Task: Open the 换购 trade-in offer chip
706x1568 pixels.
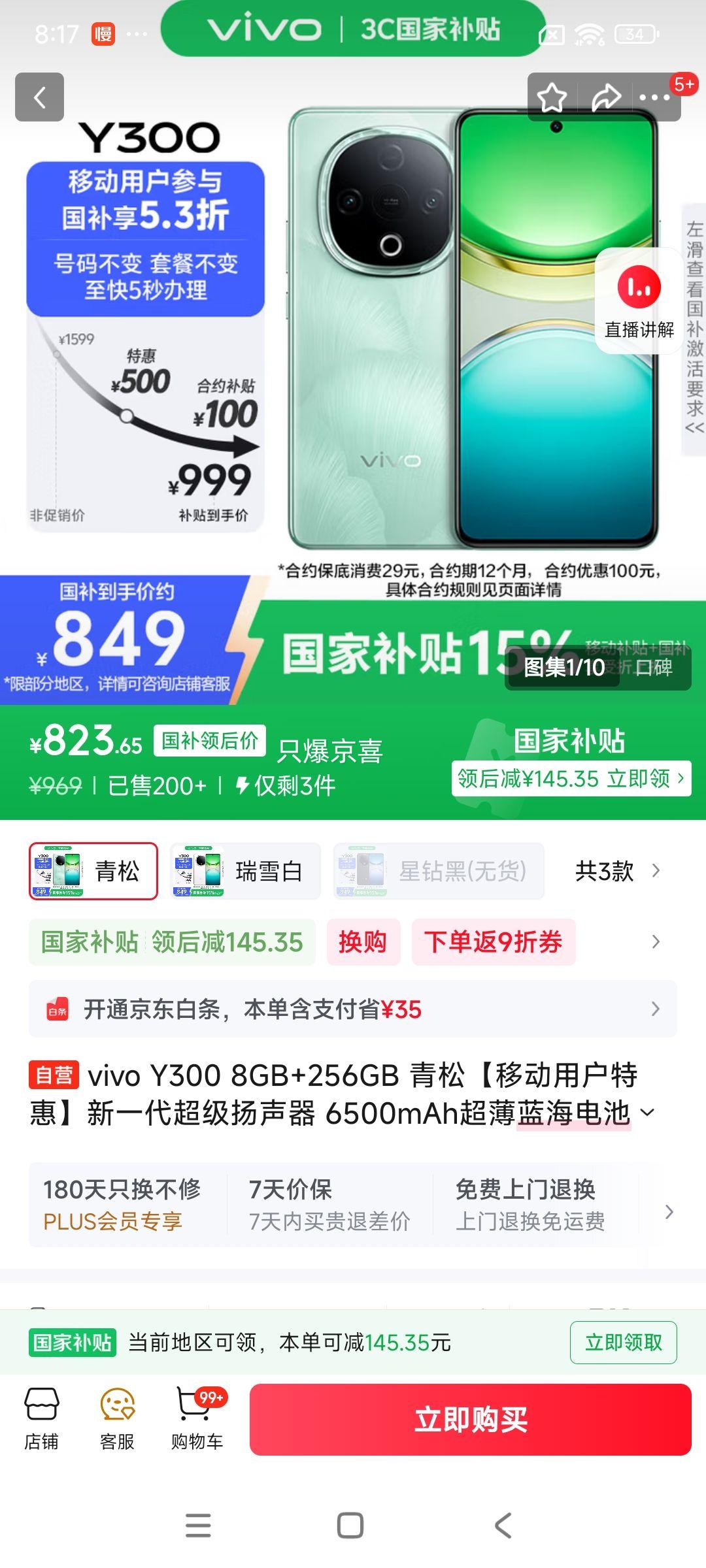Action: [363, 942]
